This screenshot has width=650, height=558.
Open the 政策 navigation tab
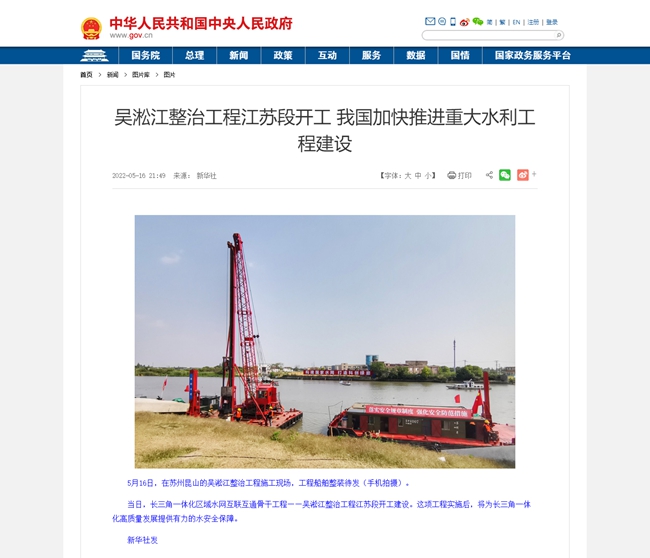point(283,56)
